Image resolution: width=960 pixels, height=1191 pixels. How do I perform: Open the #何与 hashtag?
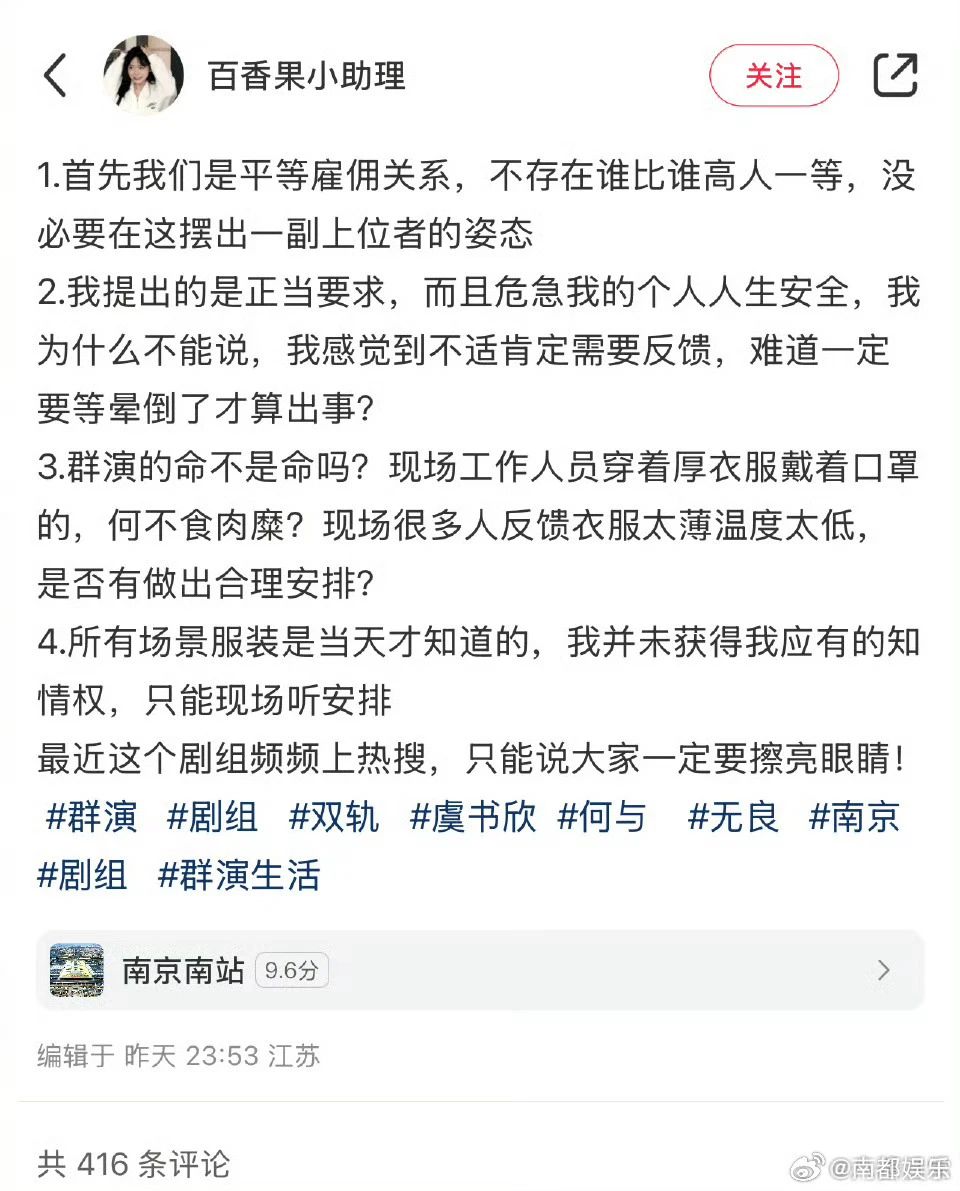[x=602, y=817]
